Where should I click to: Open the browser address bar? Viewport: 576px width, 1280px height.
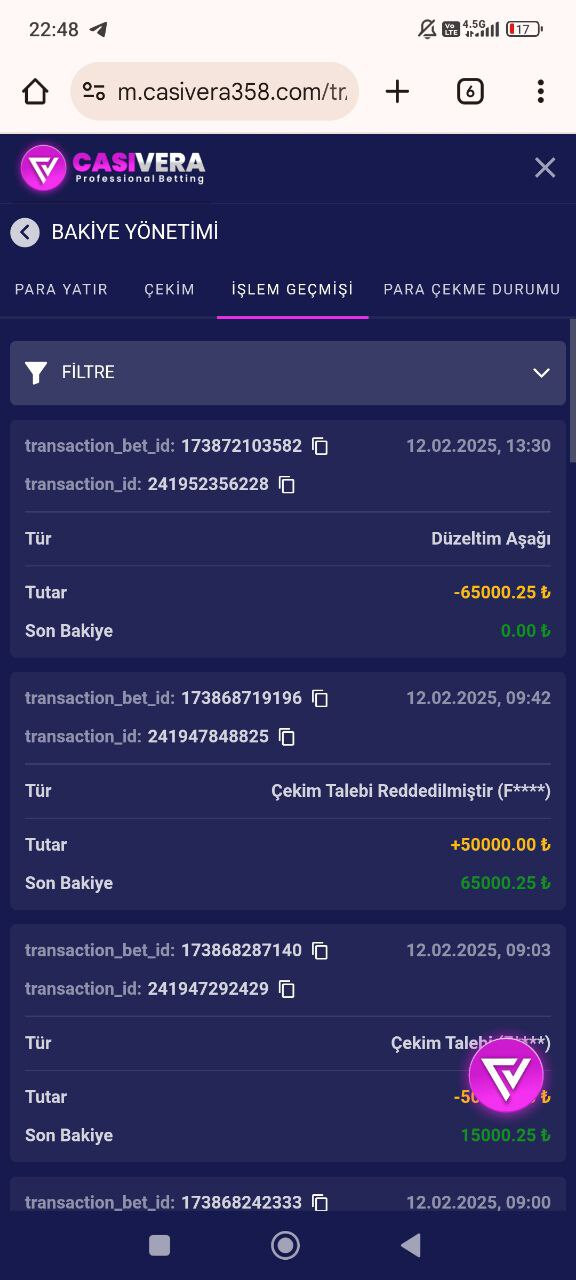click(x=215, y=92)
